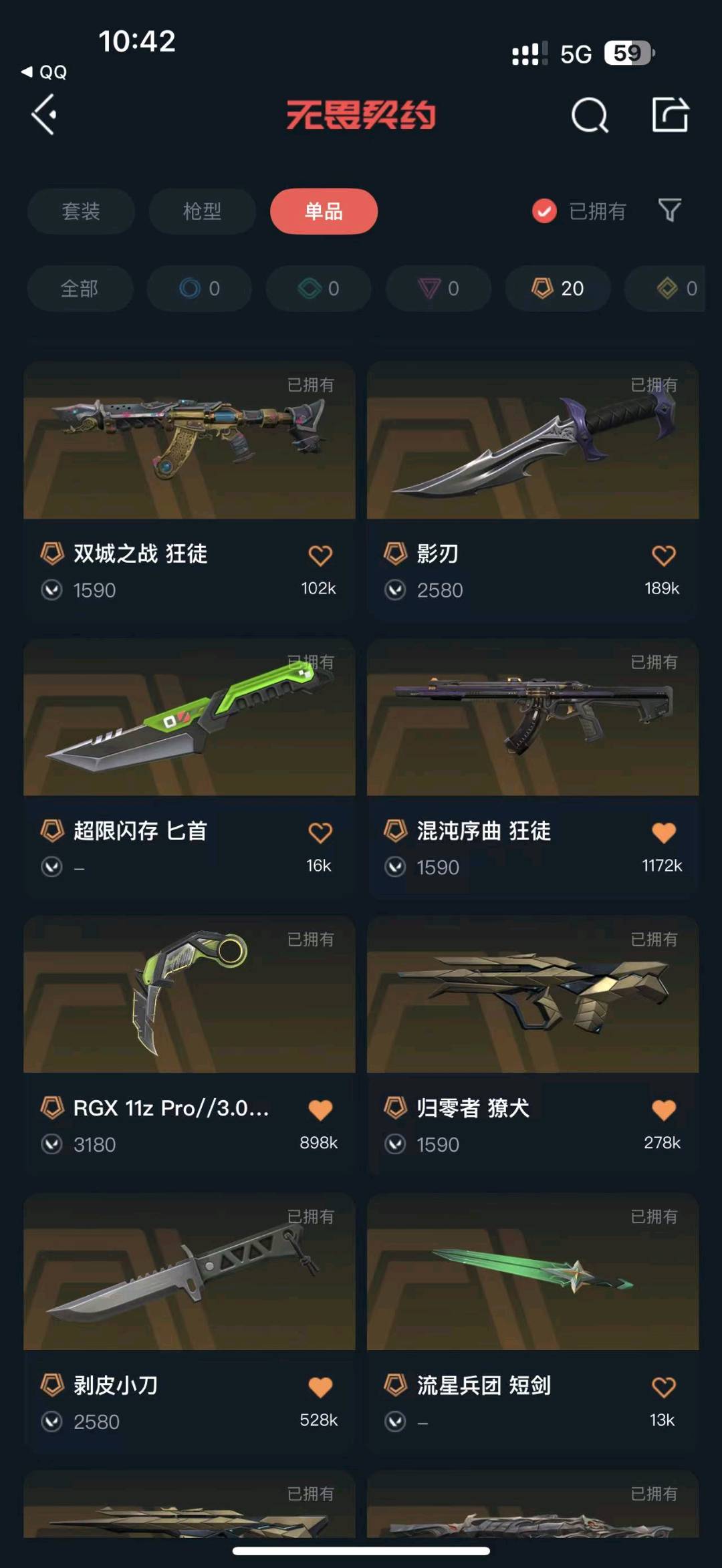Select the purple triangle tier chip

tap(439, 288)
